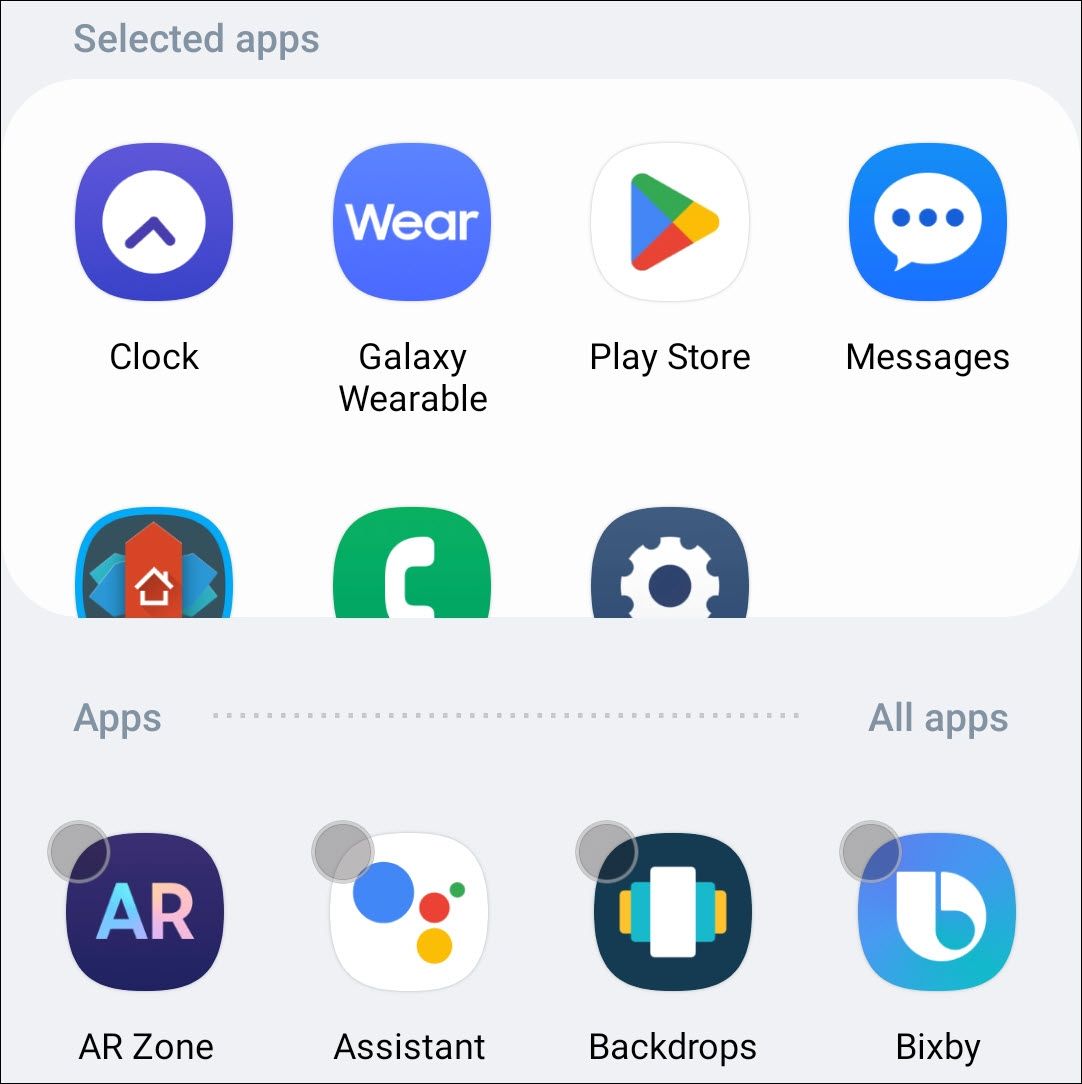This screenshot has width=1082, height=1084.
Task: Tap the Selected apps heading
Action: tap(197, 38)
